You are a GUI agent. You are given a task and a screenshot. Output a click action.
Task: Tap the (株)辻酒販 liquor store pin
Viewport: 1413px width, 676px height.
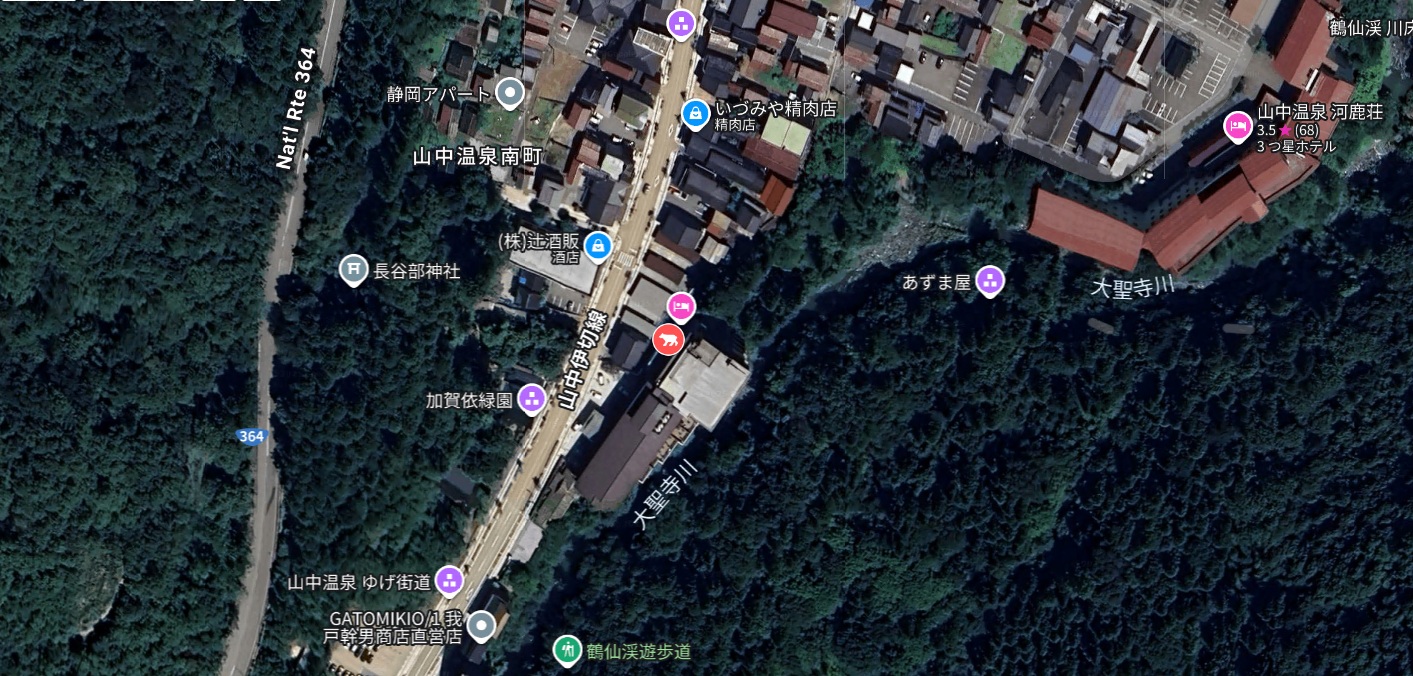pos(597,245)
